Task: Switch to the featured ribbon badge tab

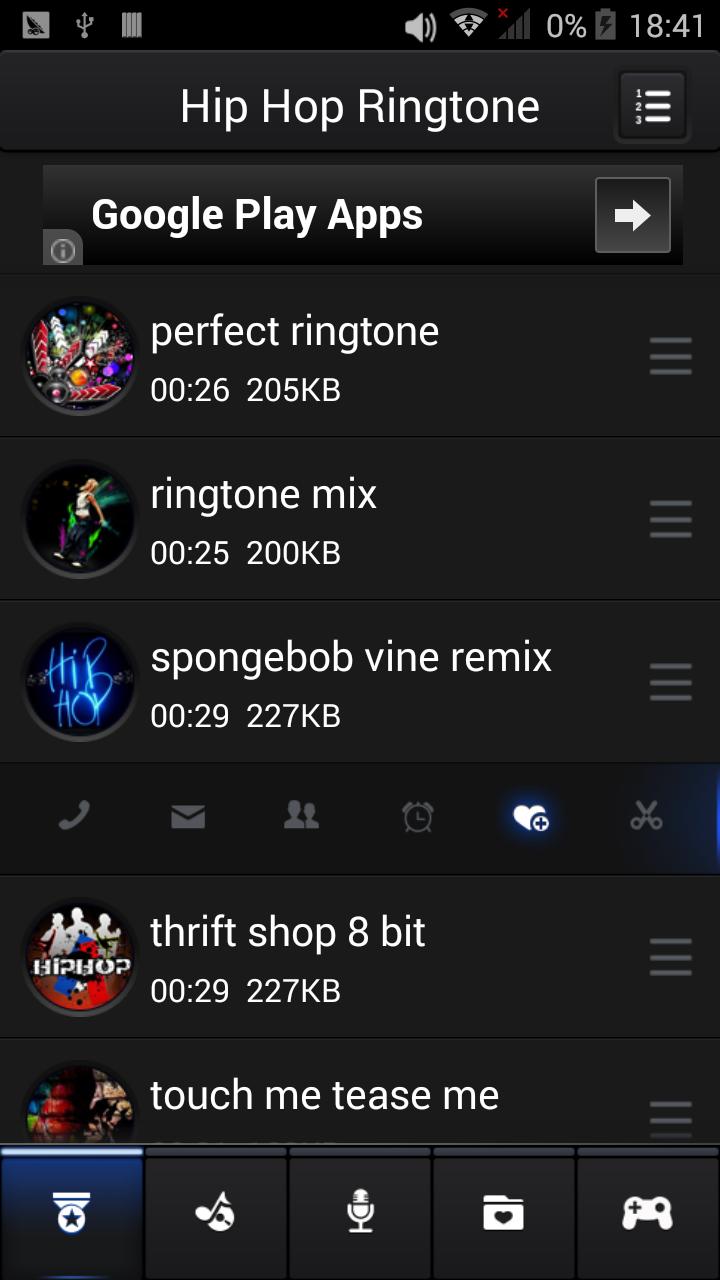Action: tap(71, 1213)
